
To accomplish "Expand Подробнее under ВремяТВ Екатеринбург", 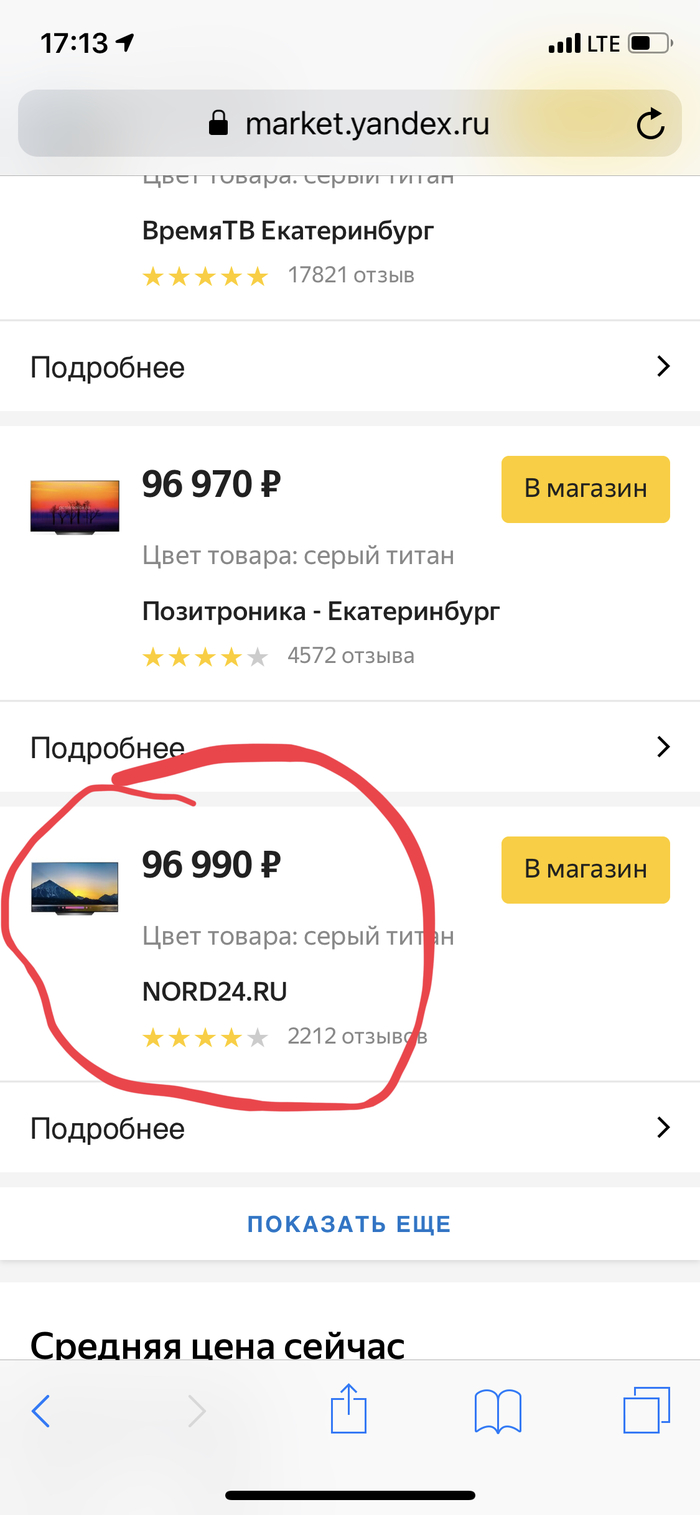I will tap(350, 367).
